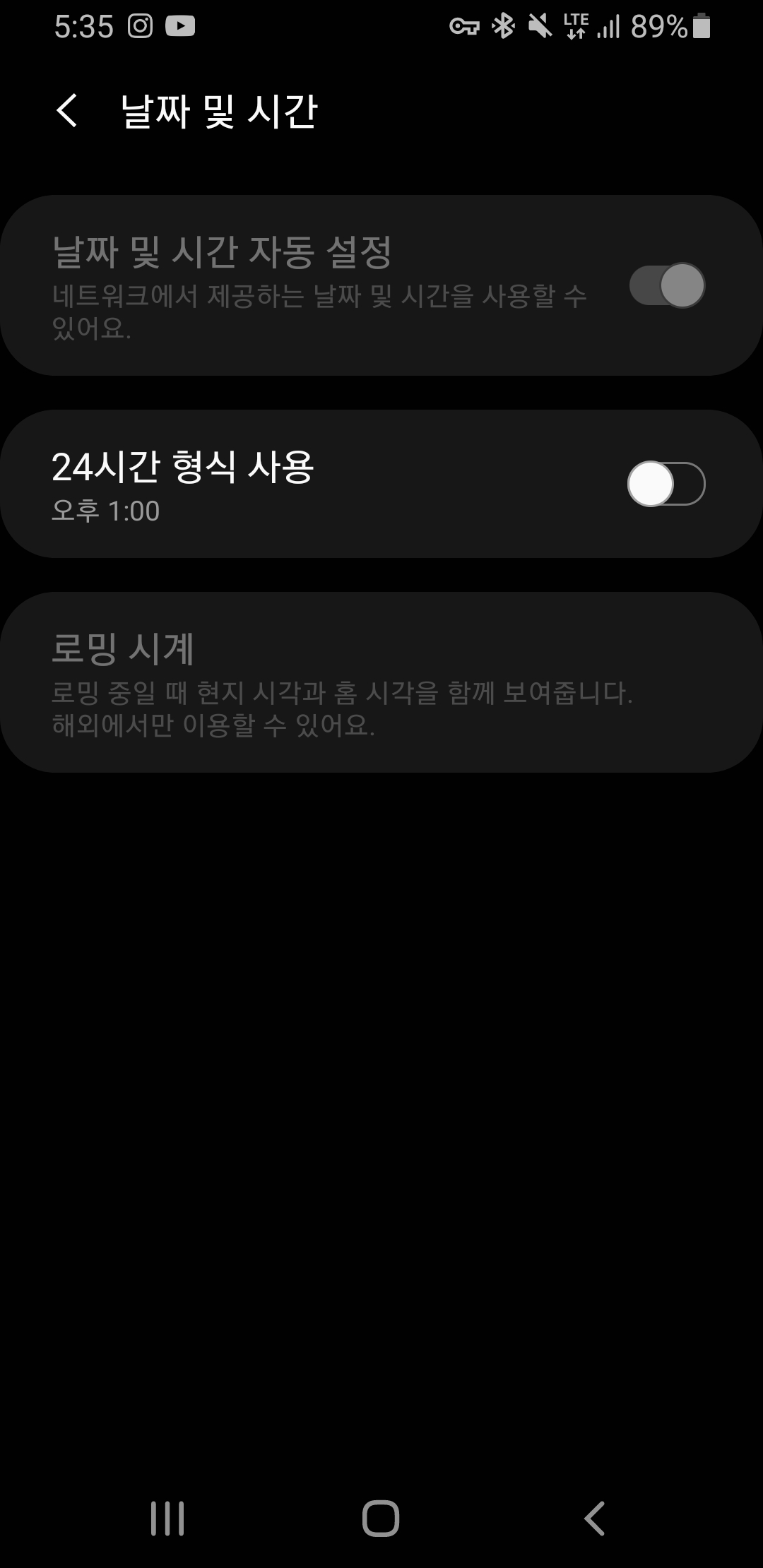763x1568 pixels.
Task: Toggle 날짜 및 시간 자동 설정 switch
Action: pyautogui.click(x=666, y=285)
